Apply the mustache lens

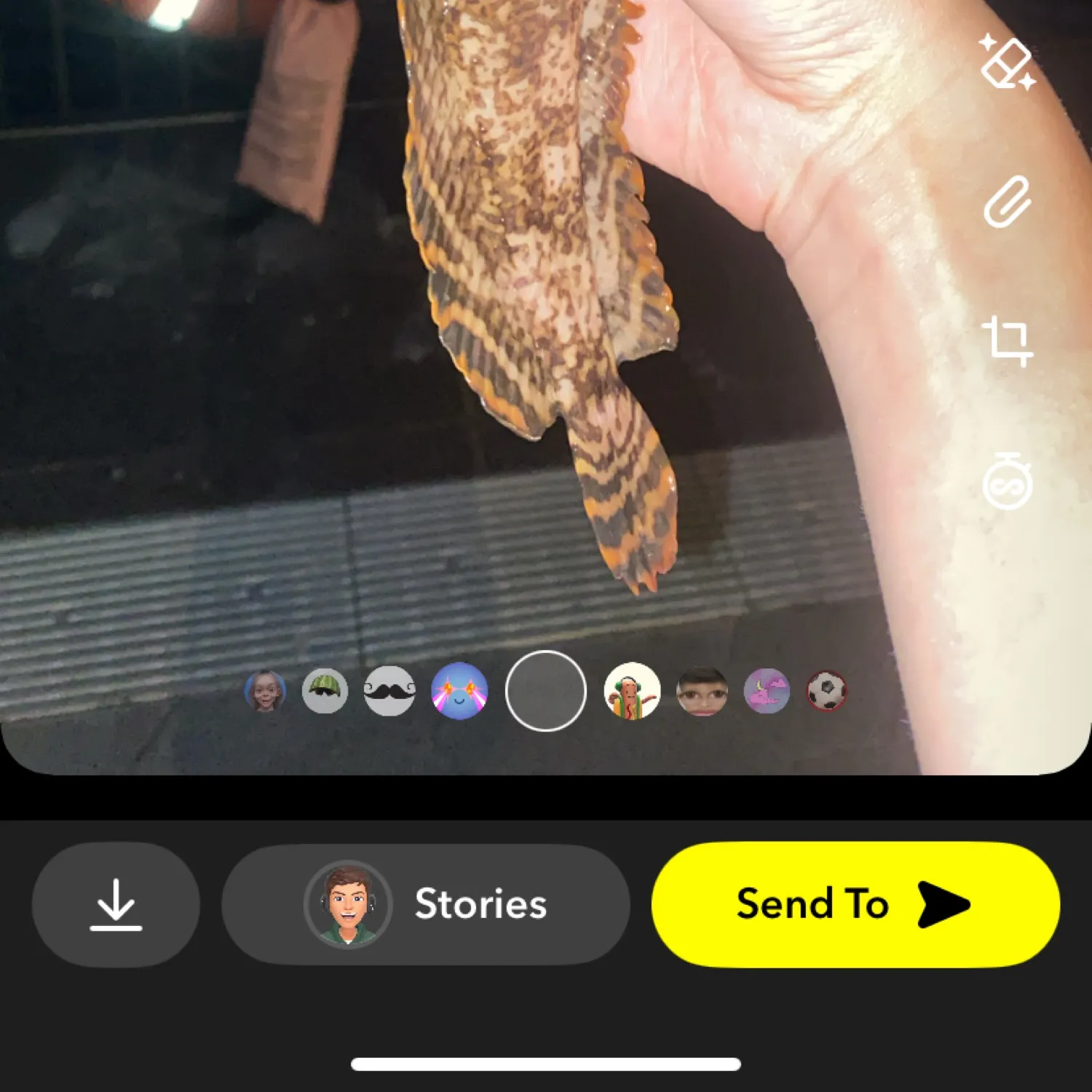coord(389,691)
